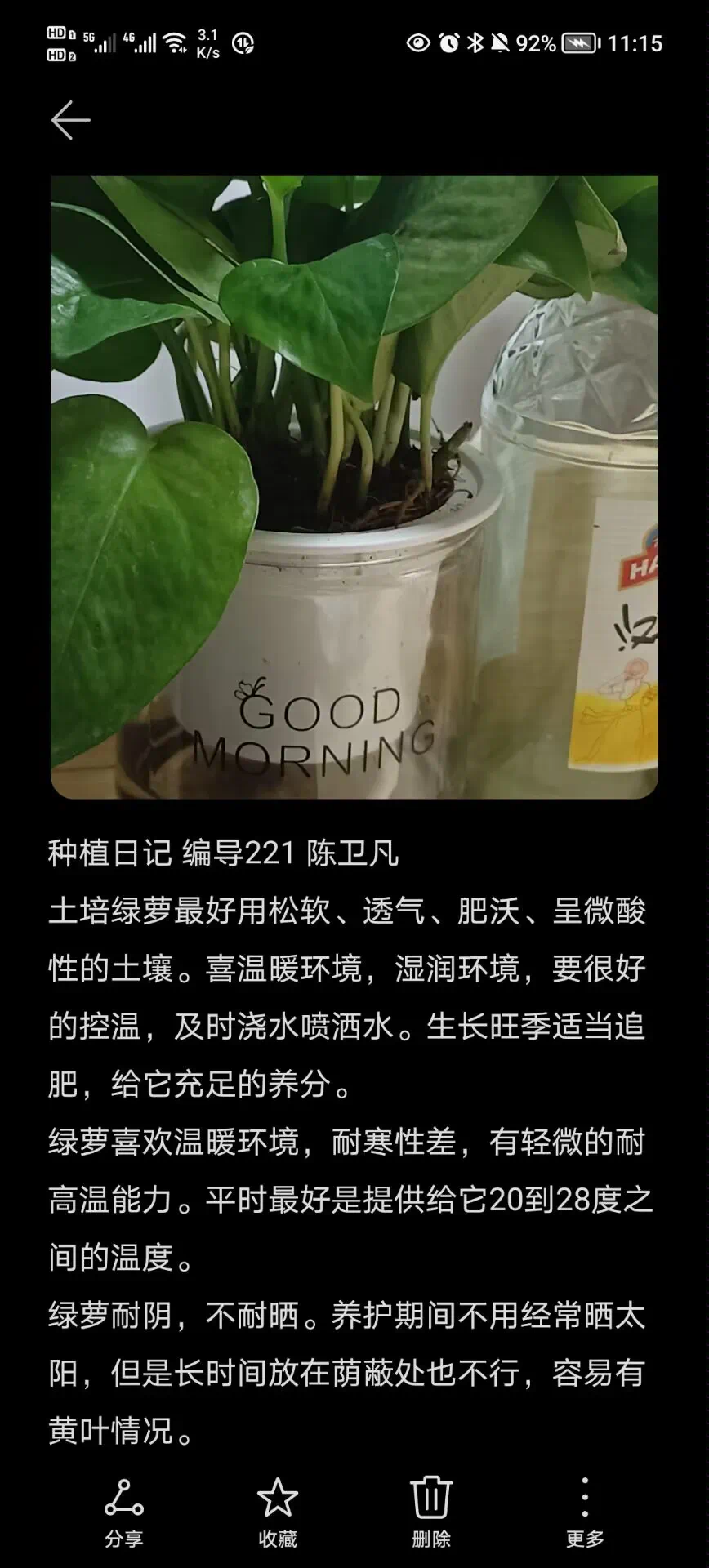The image size is (709, 1568).
Task: Open the plant photo in the note
Action: coord(354,487)
